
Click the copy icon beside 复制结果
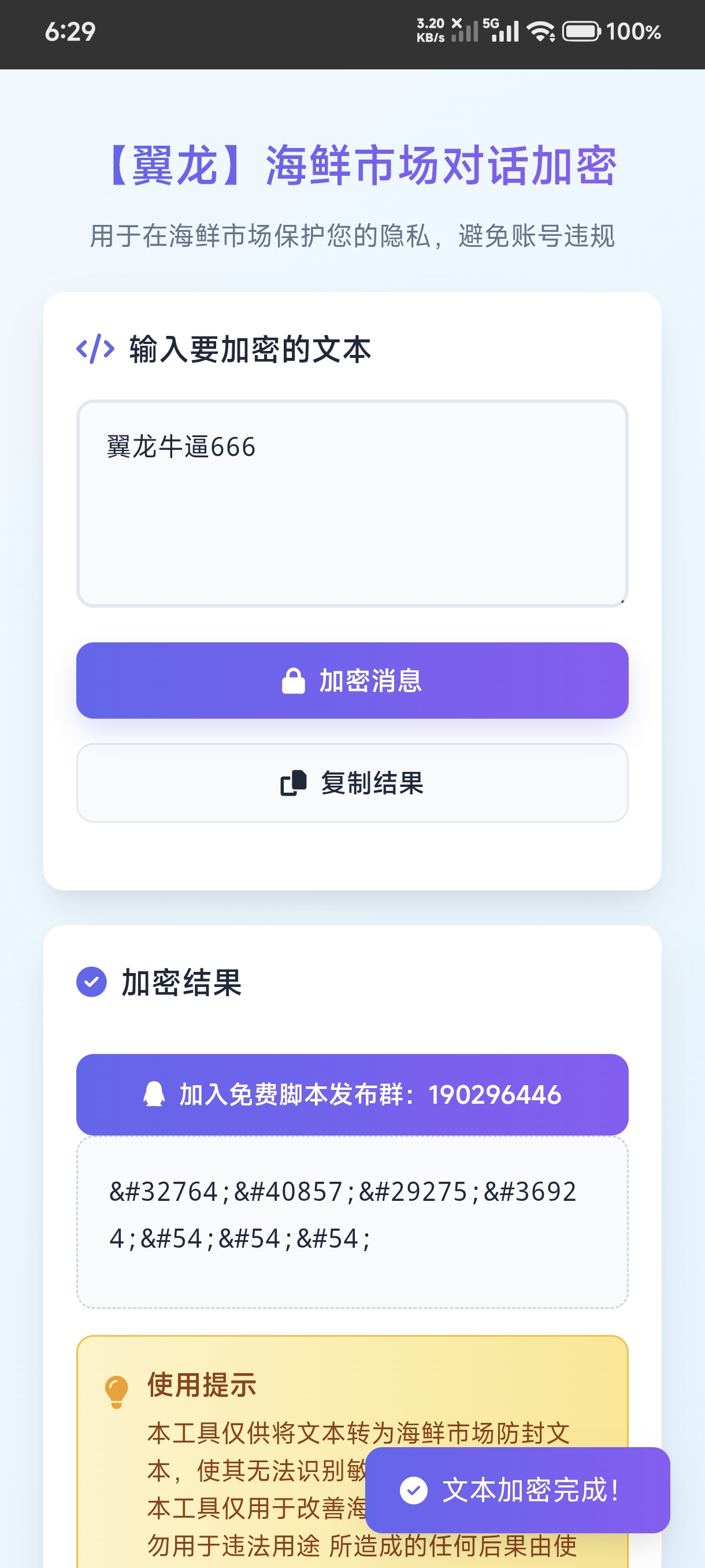click(293, 783)
